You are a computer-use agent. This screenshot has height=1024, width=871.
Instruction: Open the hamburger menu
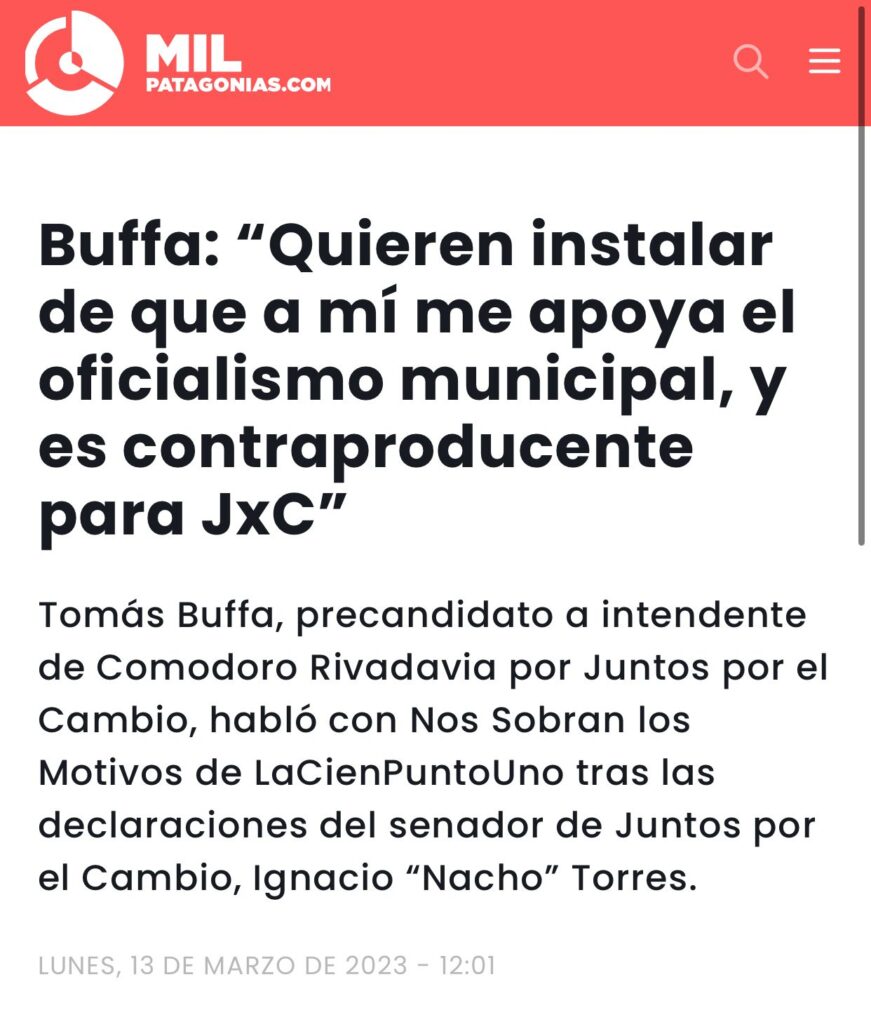point(824,62)
